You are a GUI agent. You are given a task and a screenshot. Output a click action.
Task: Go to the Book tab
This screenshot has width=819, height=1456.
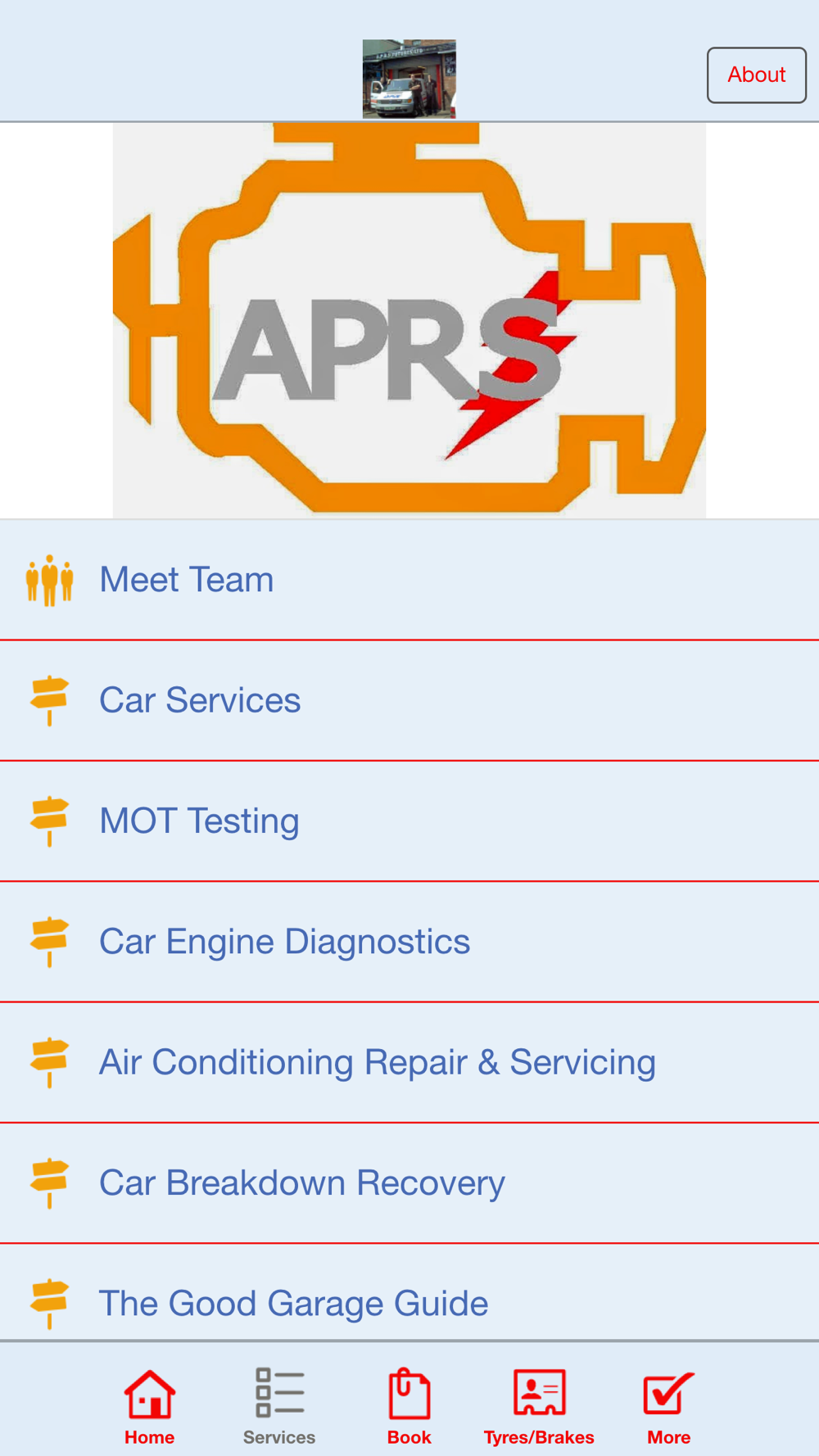coord(409,1407)
